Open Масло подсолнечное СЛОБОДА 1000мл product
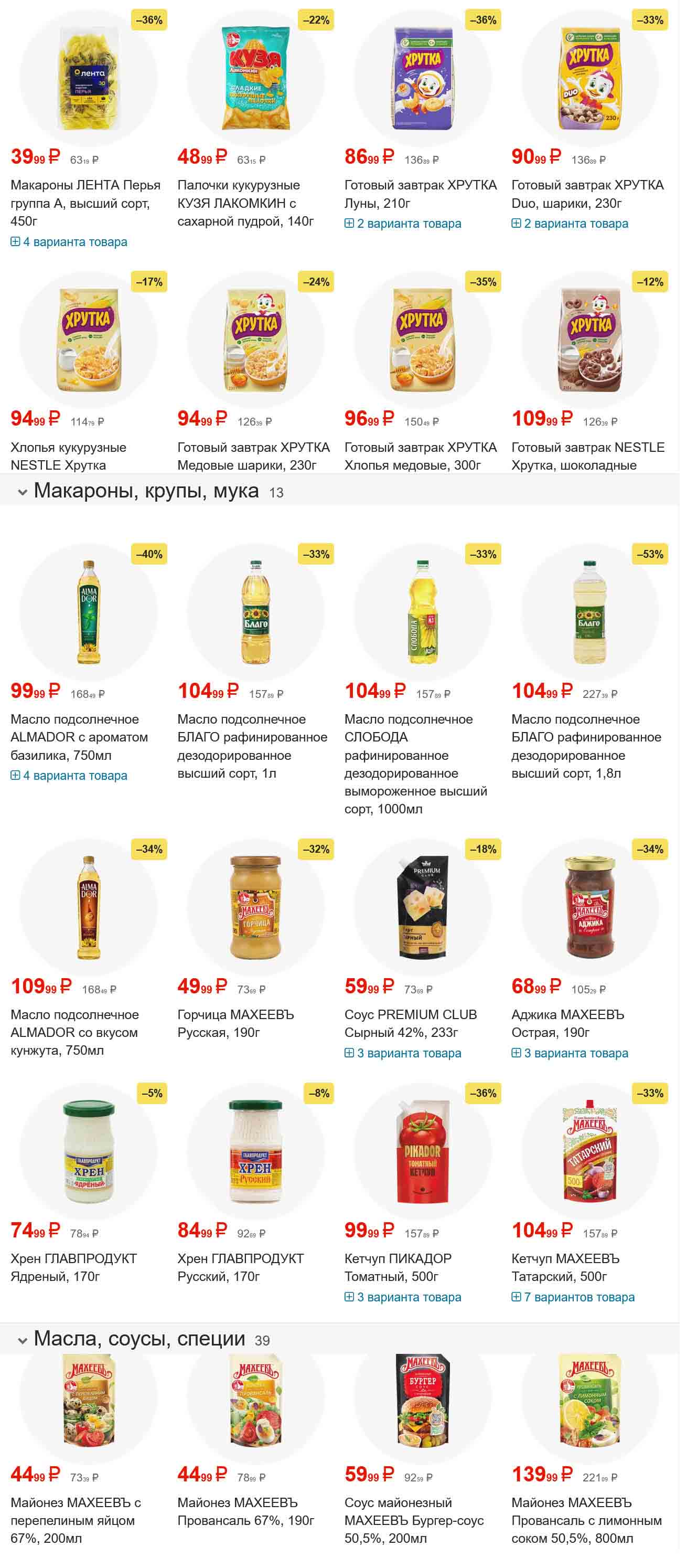Viewport: 687px width, 1568px height. [415, 764]
